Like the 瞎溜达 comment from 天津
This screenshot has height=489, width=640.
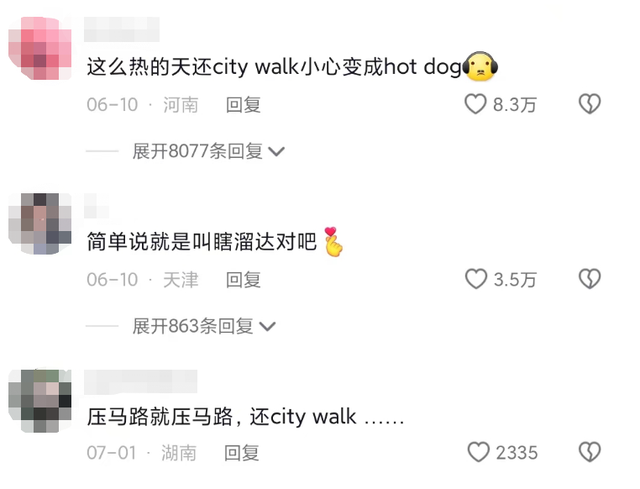pos(476,279)
